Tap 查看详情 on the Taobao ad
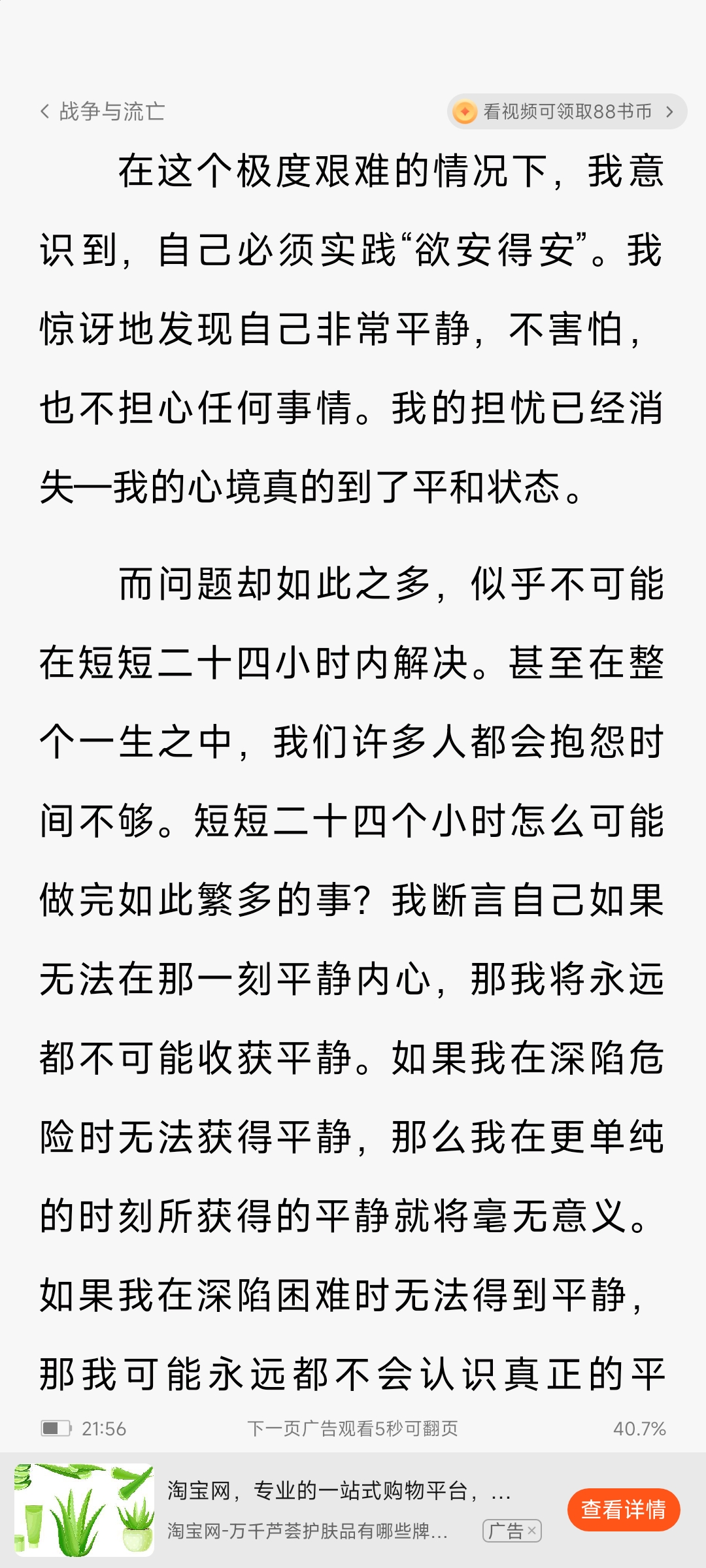The height and width of the screenshot is (1568, 706). [x=623, y=1509]
